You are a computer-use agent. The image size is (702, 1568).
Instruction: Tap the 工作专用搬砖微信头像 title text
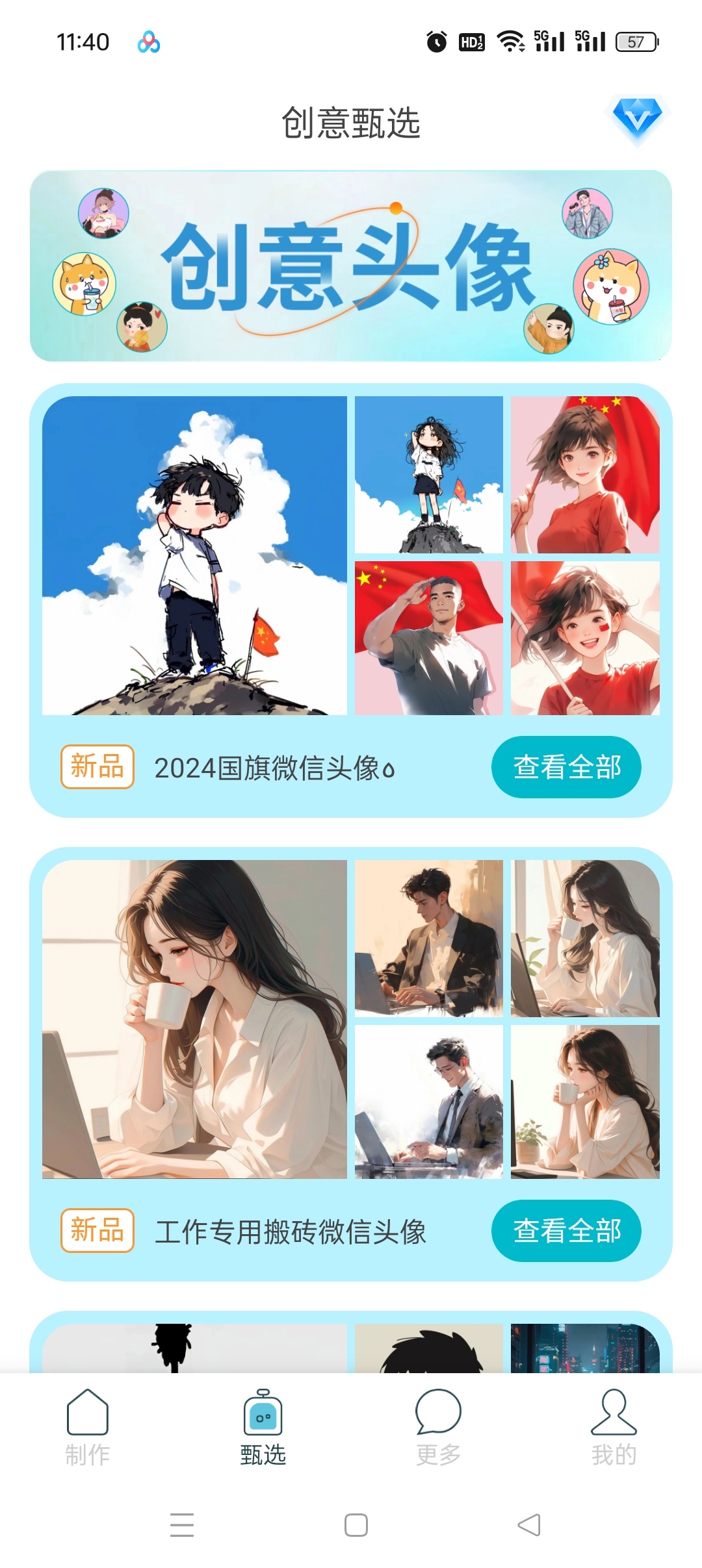[x=292, y=1232]
